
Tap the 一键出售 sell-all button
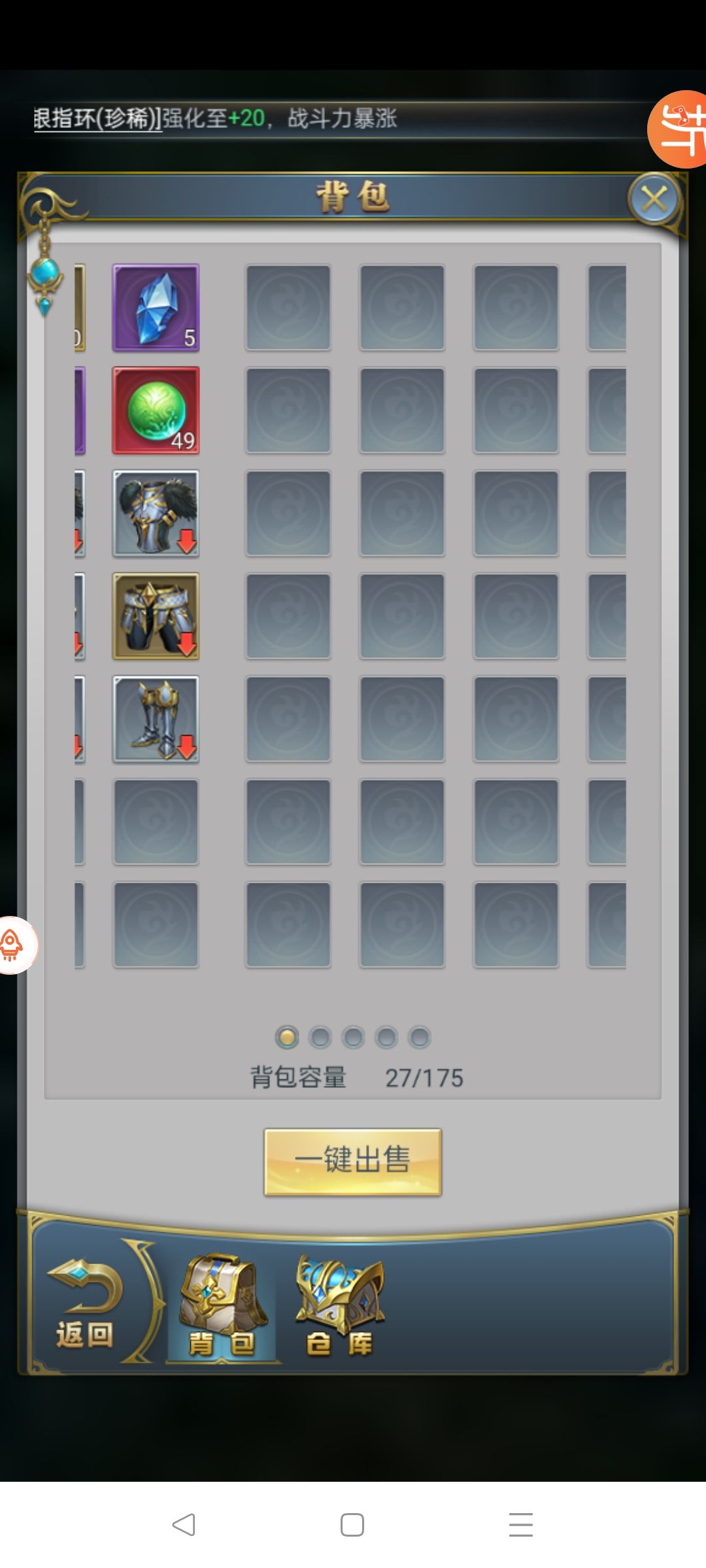[x=352, y=1162]
